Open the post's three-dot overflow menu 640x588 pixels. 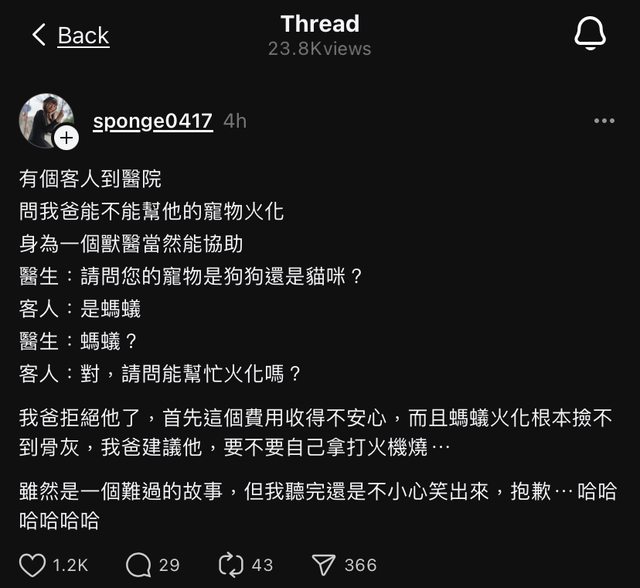[x=604, y=121]
